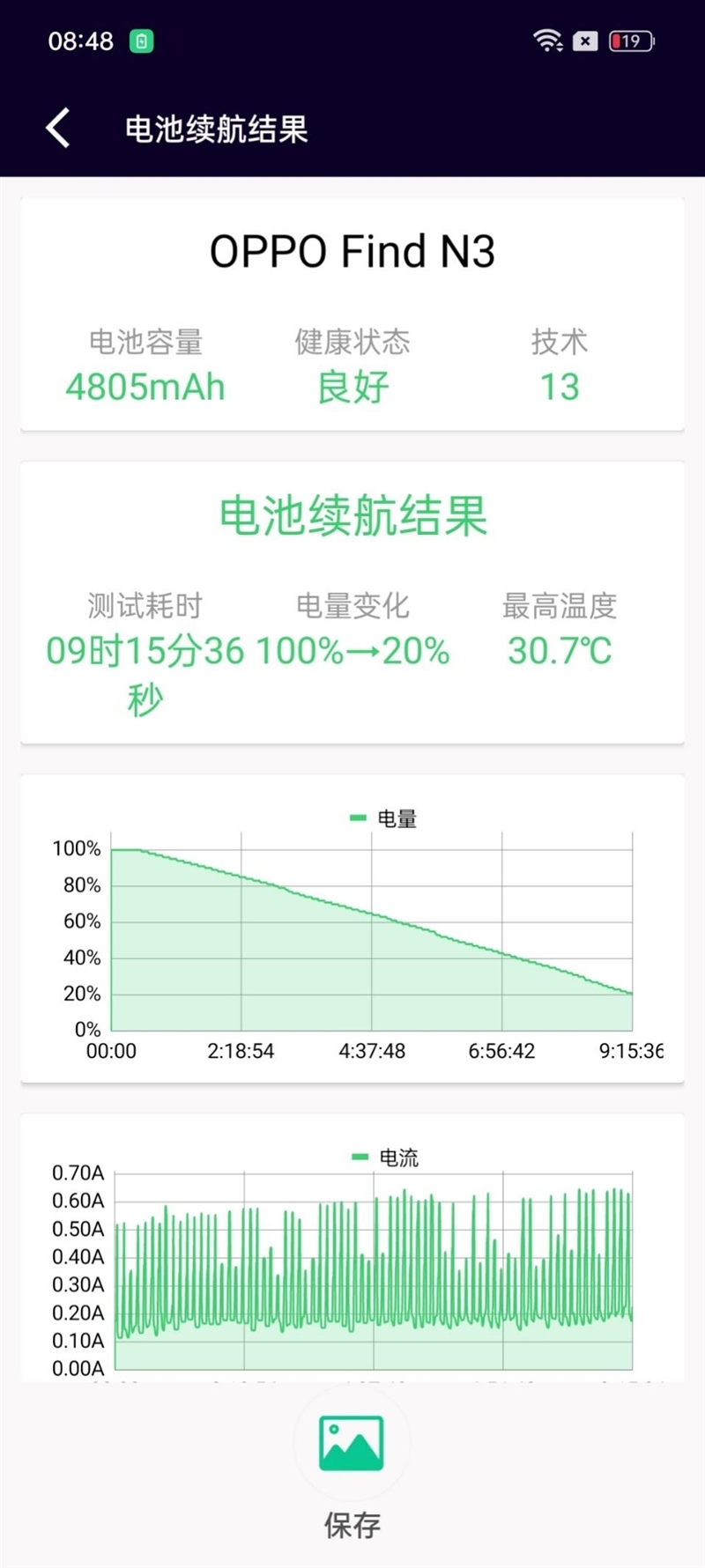Tap the 30.7°C max temperature value

559,652
